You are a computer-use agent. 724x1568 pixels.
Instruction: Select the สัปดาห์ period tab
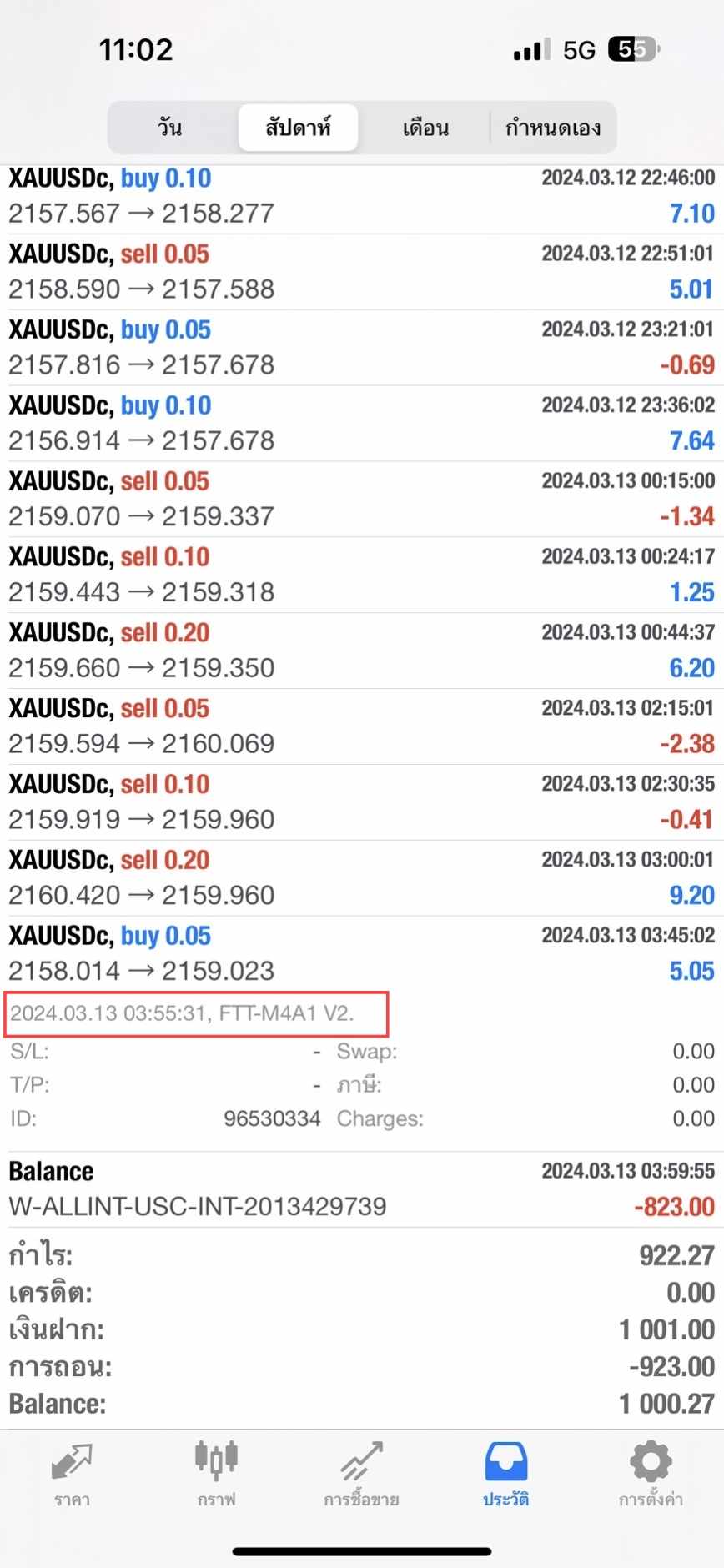click(x=299, y=128)
